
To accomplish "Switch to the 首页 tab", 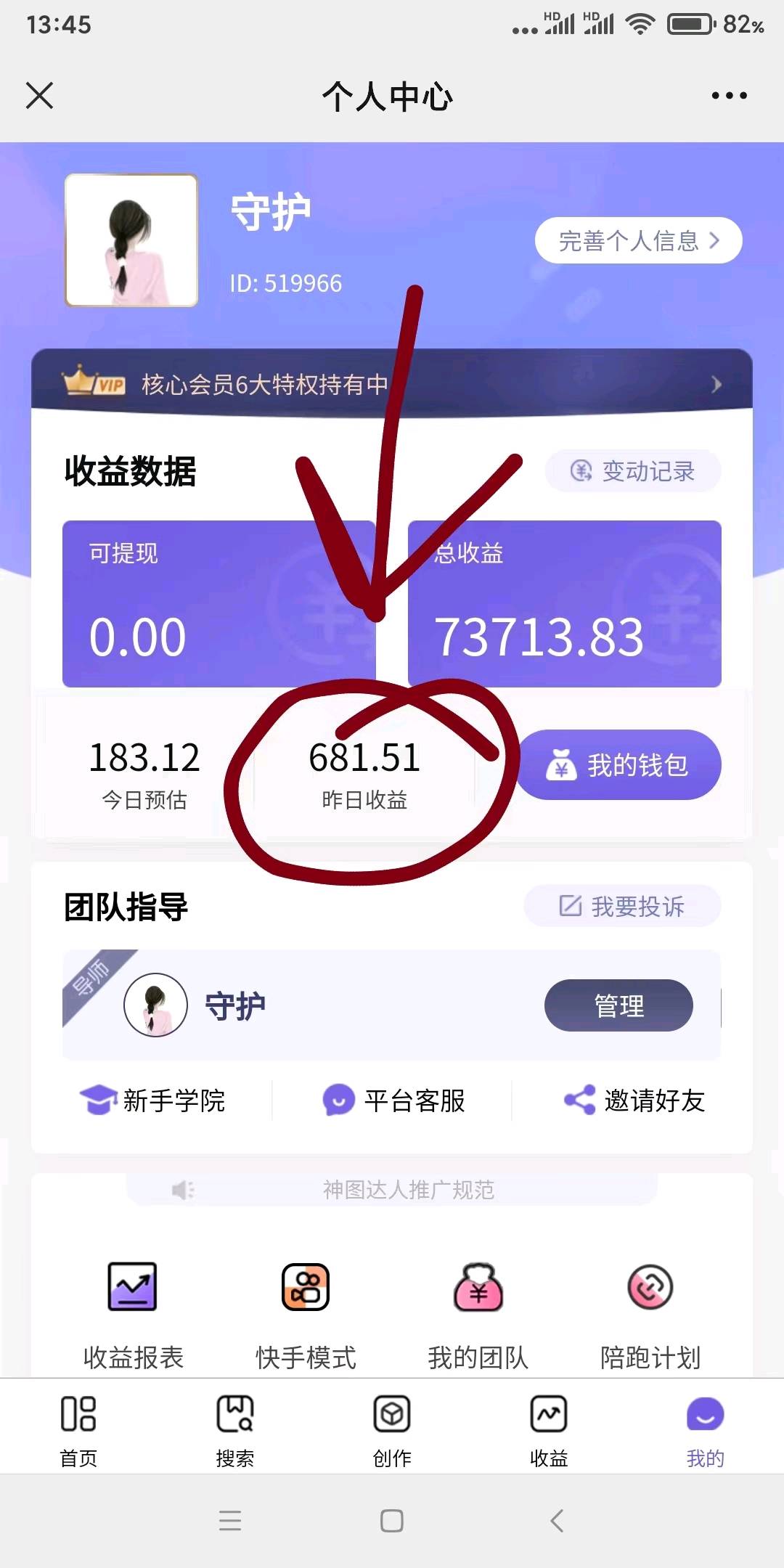I will click(78, 1426).
